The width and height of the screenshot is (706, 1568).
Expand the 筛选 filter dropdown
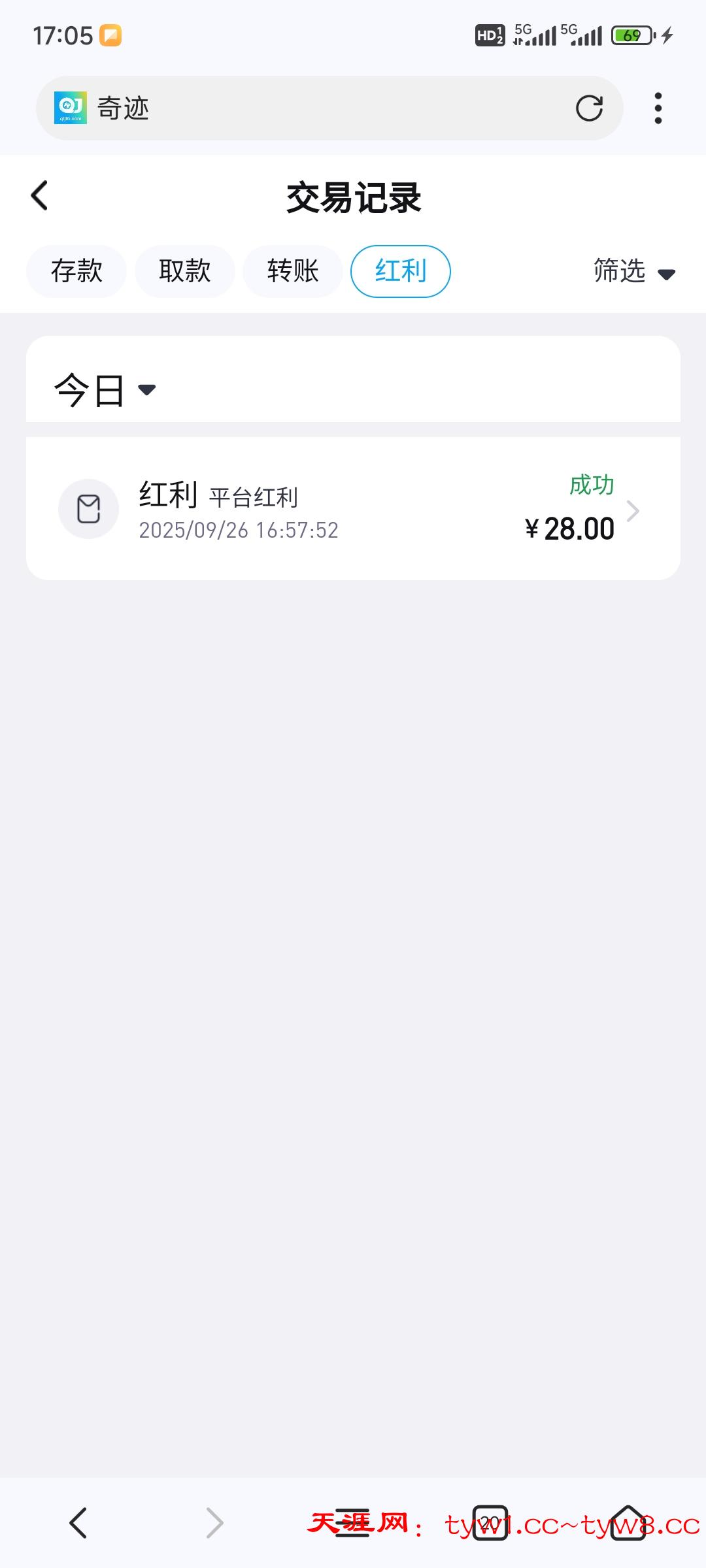point(633,271)
